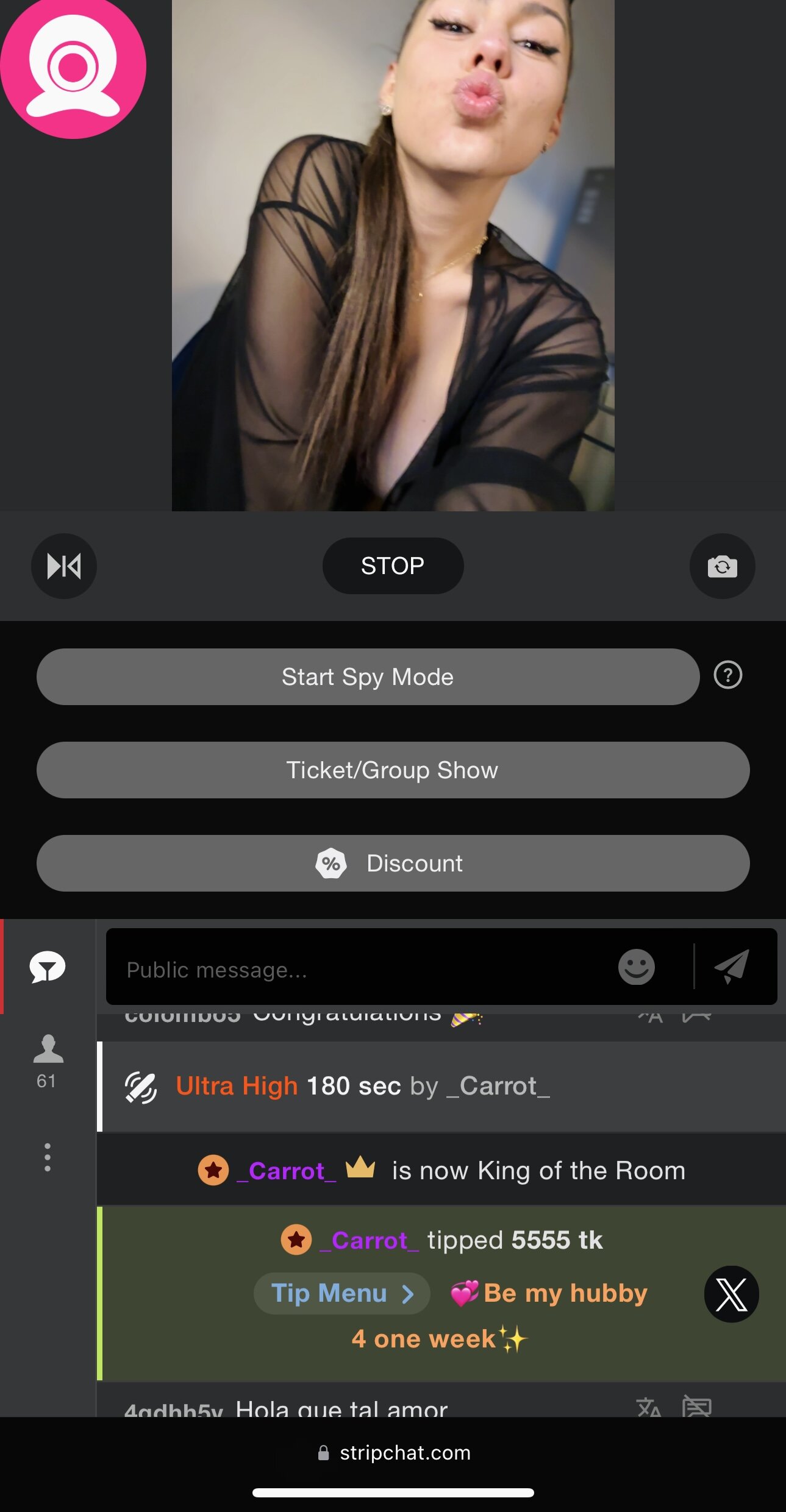Mirror the video with the flip icon
The width and height of the screenshot is (786, 1512).
pyautogui.click(x=64, y=566)
